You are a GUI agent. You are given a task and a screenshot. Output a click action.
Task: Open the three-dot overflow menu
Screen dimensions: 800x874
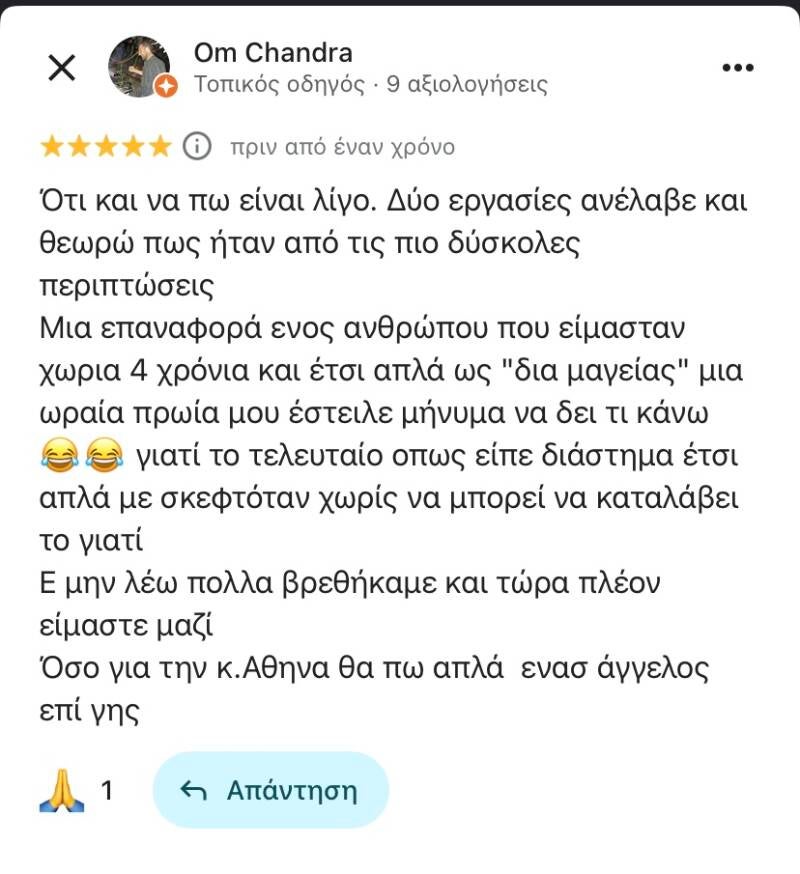coord(737,68)
